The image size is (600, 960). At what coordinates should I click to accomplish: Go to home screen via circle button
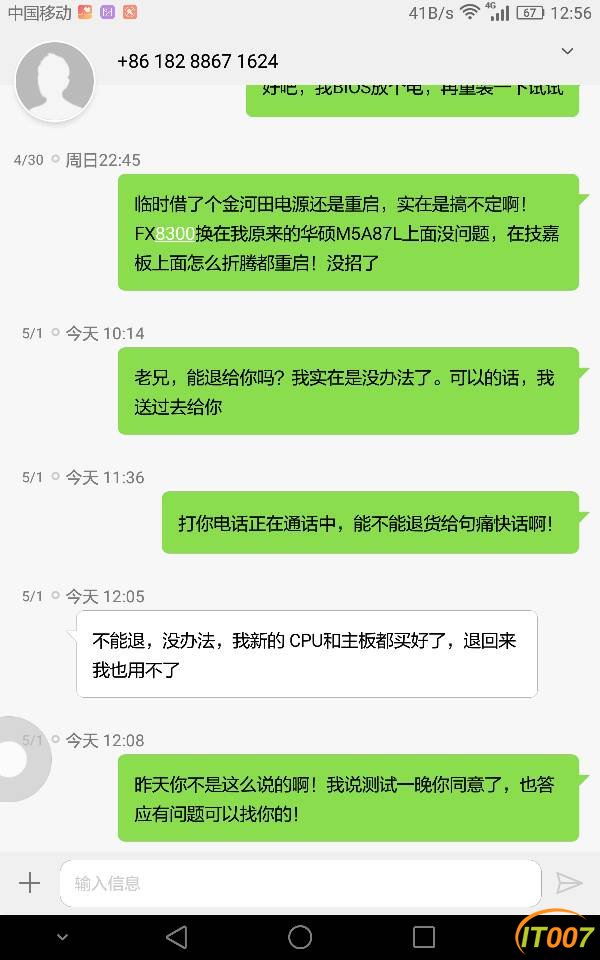click(x=300, y=937)
